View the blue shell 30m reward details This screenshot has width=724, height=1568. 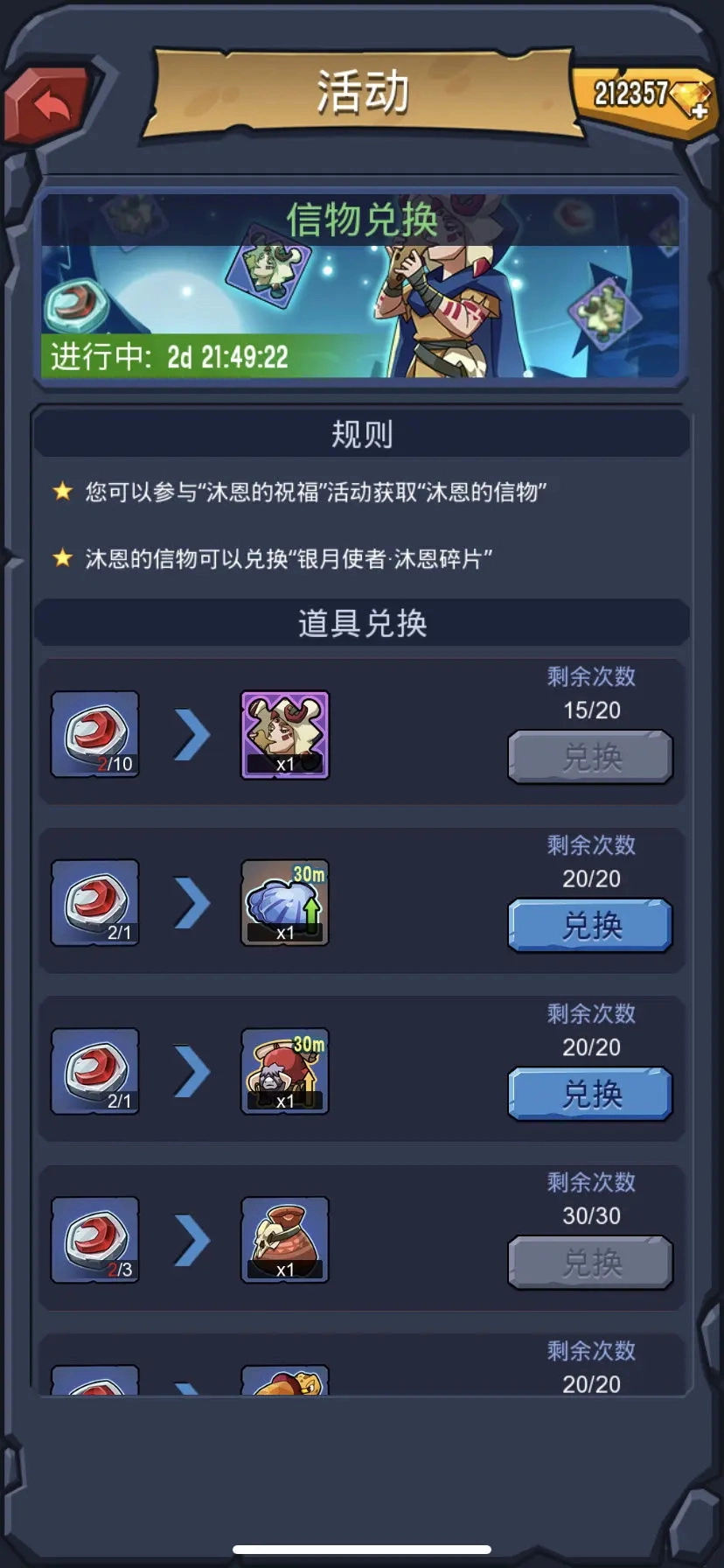tap(285, 903)
